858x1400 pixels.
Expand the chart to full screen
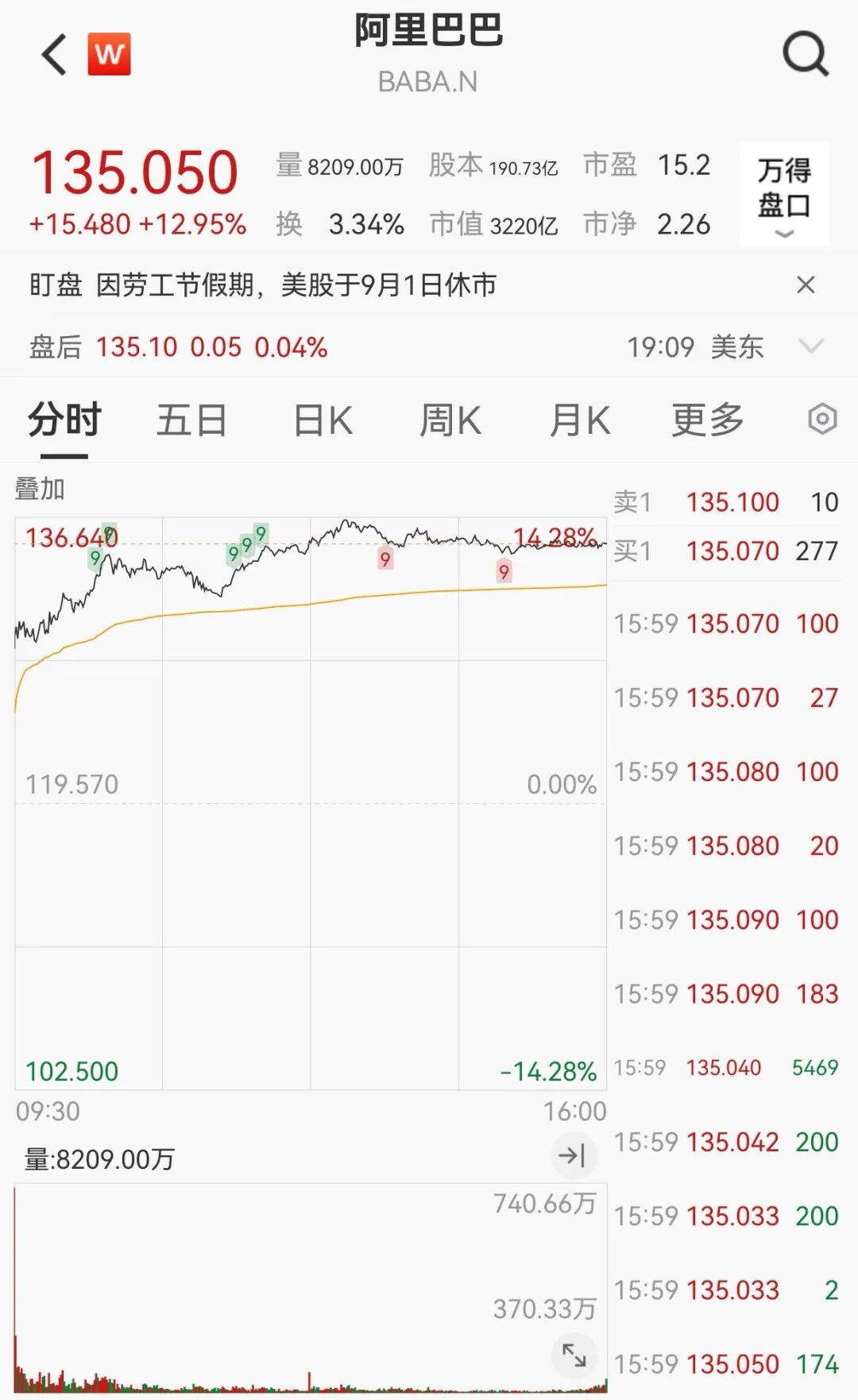(x=574, y=1356)
